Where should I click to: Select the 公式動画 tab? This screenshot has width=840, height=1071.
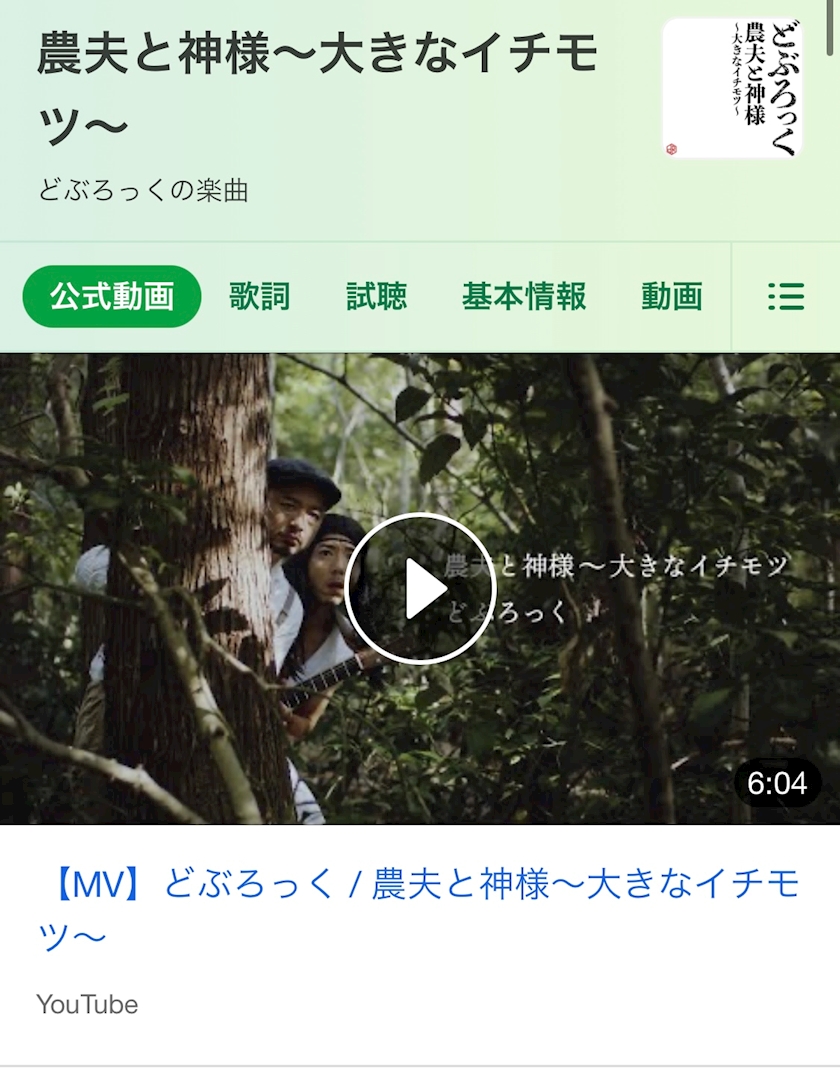pyautogui.click(x=112, y=296)
